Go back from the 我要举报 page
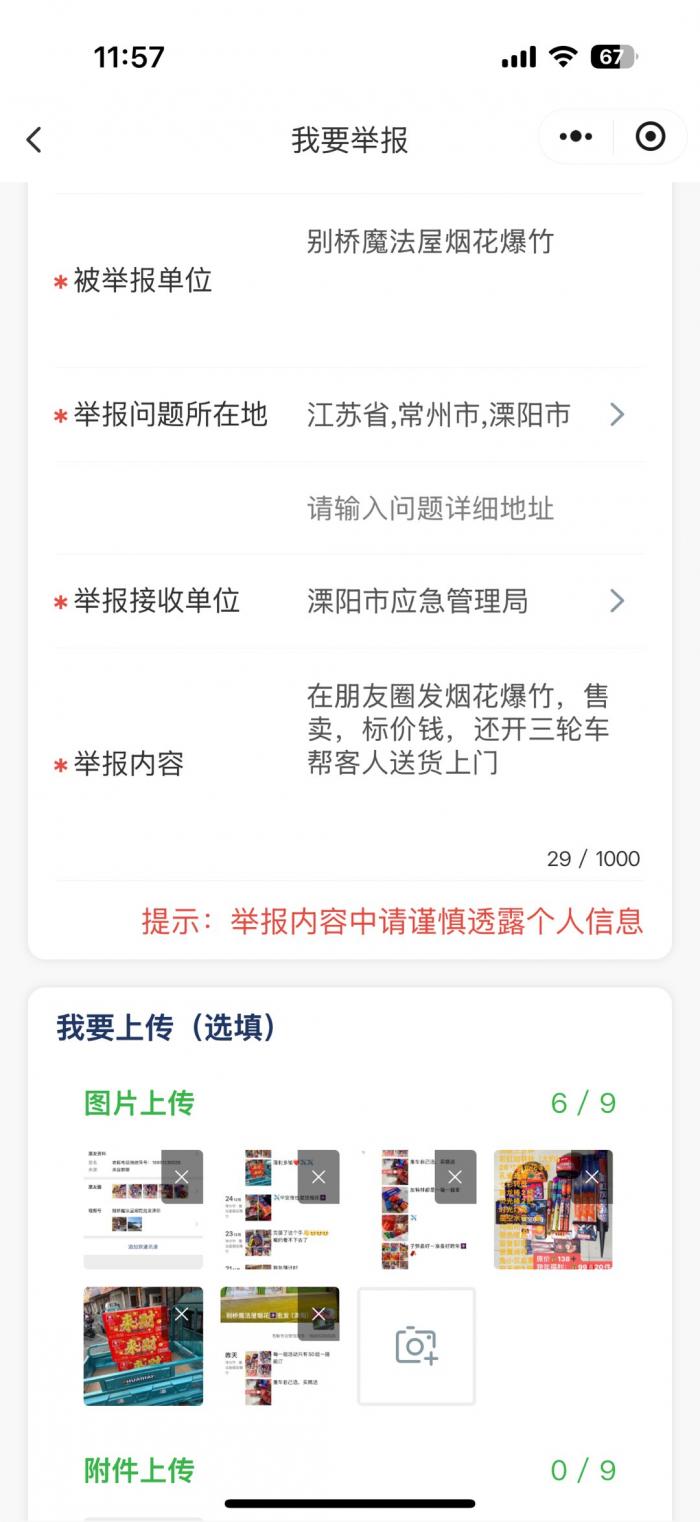The height and width of the screenshot is (1522, 700). (x=34, y=139)
